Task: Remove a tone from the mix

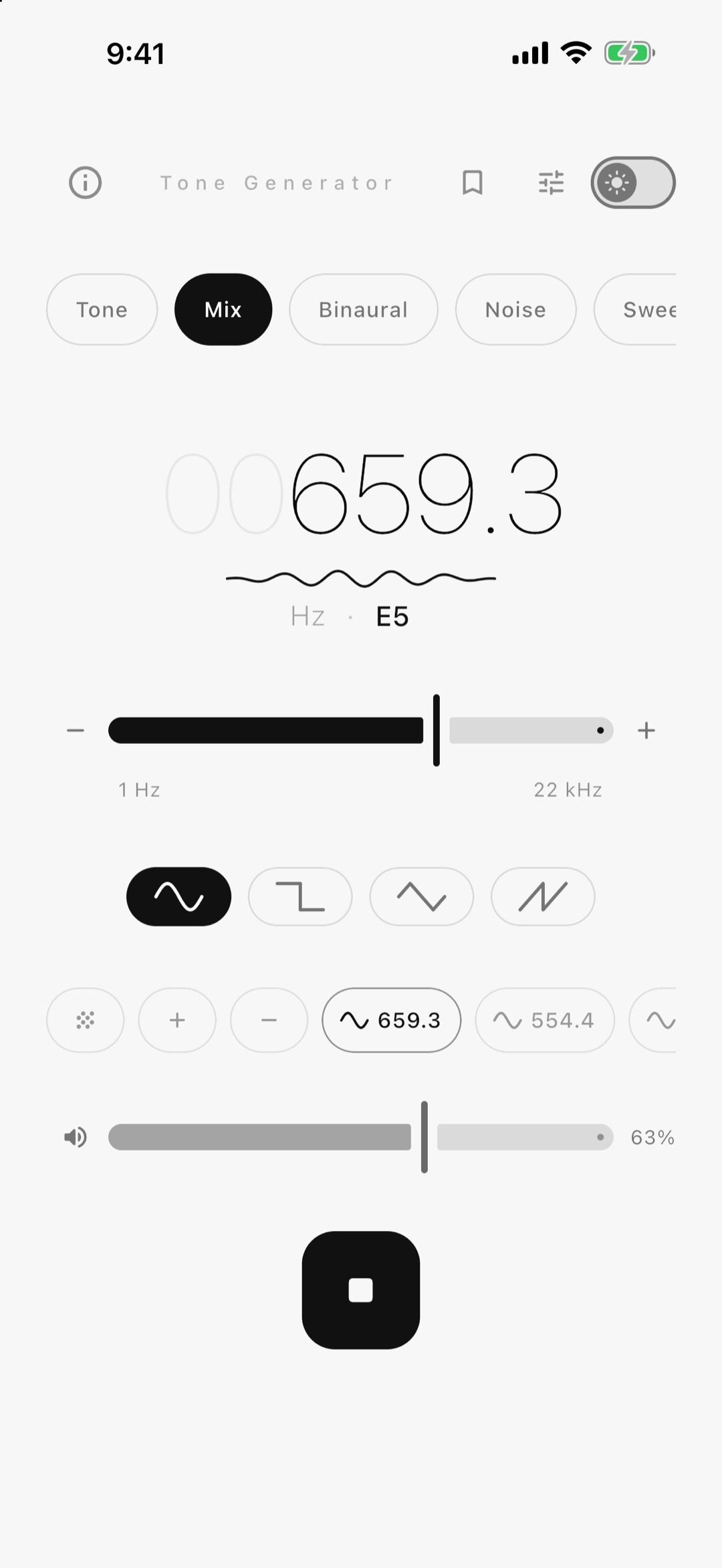Action: [x=269, y=1020]
